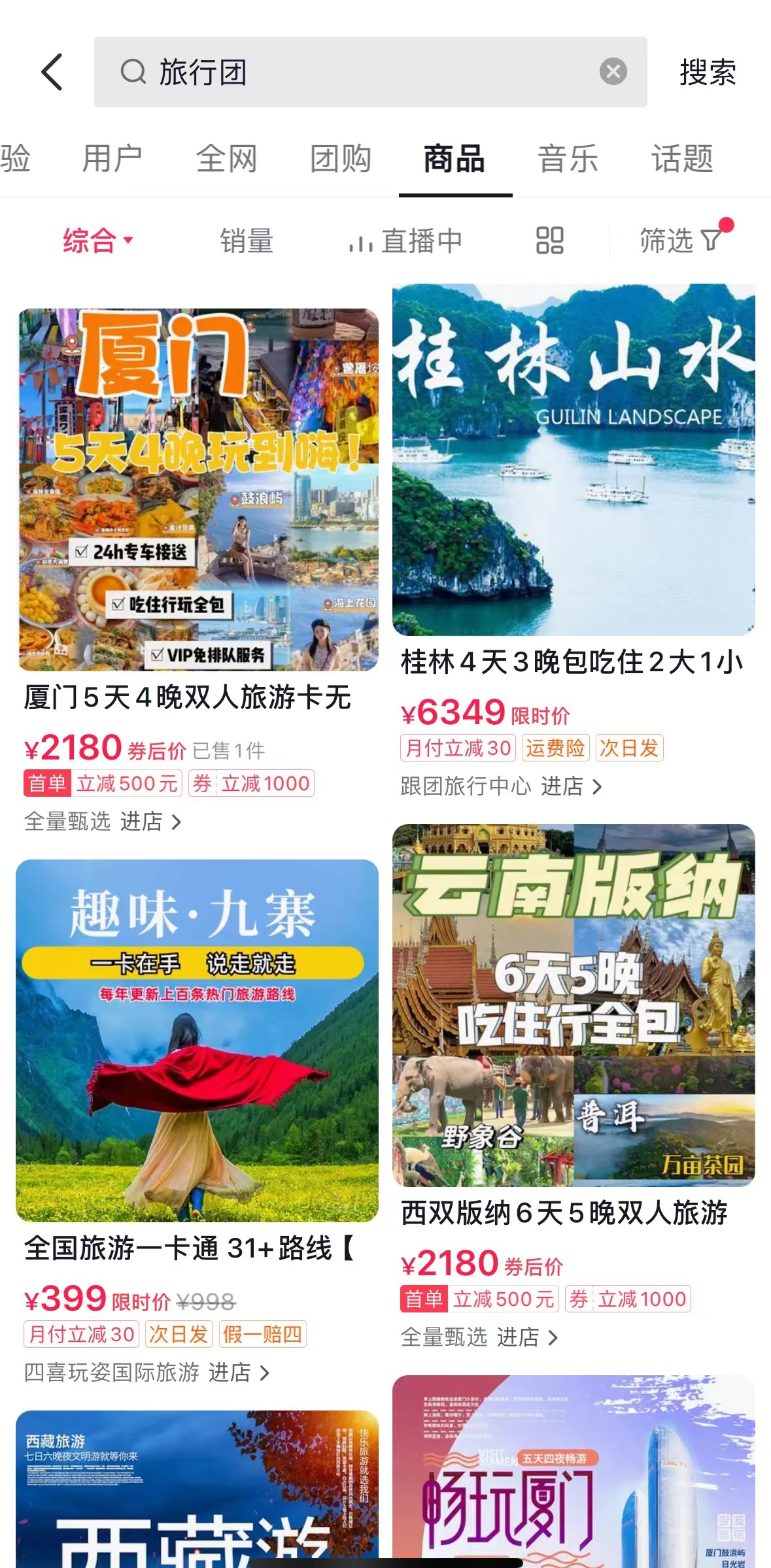Go back using the top-left arrow
This screenshot has height=1568, width=771.
[x=52, y=72]
